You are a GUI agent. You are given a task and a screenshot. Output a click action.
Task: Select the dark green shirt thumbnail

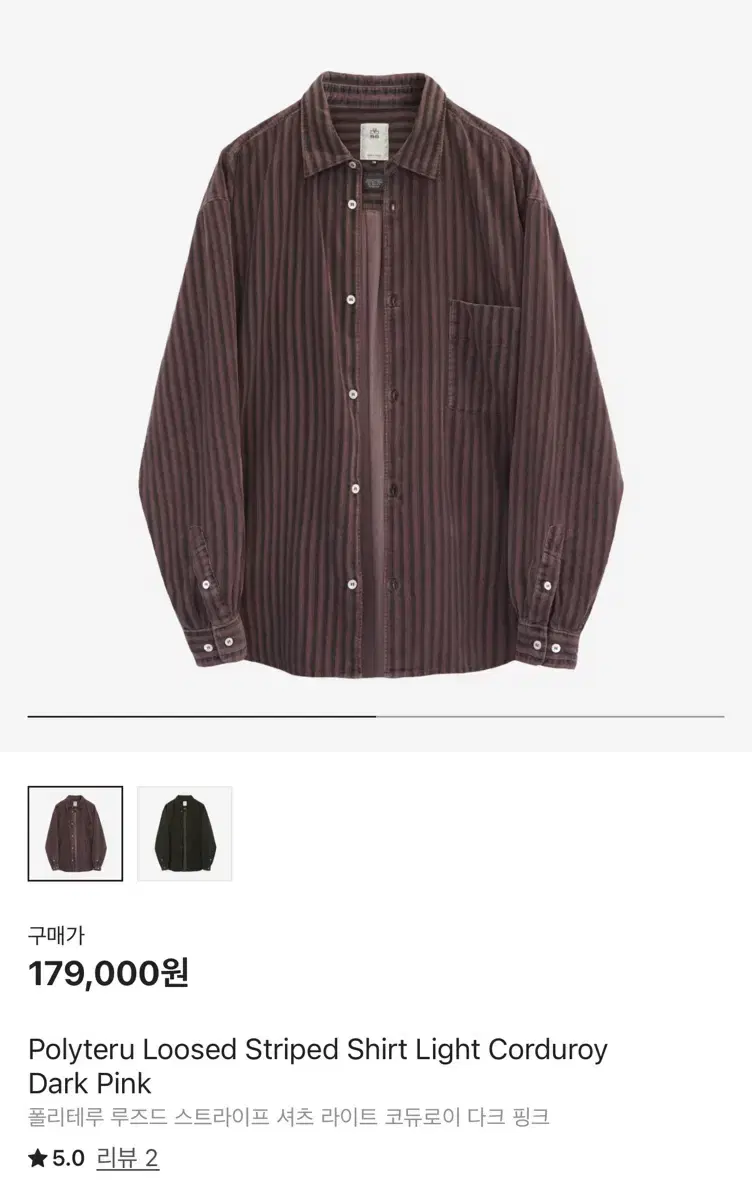click(x=184, y=833)
